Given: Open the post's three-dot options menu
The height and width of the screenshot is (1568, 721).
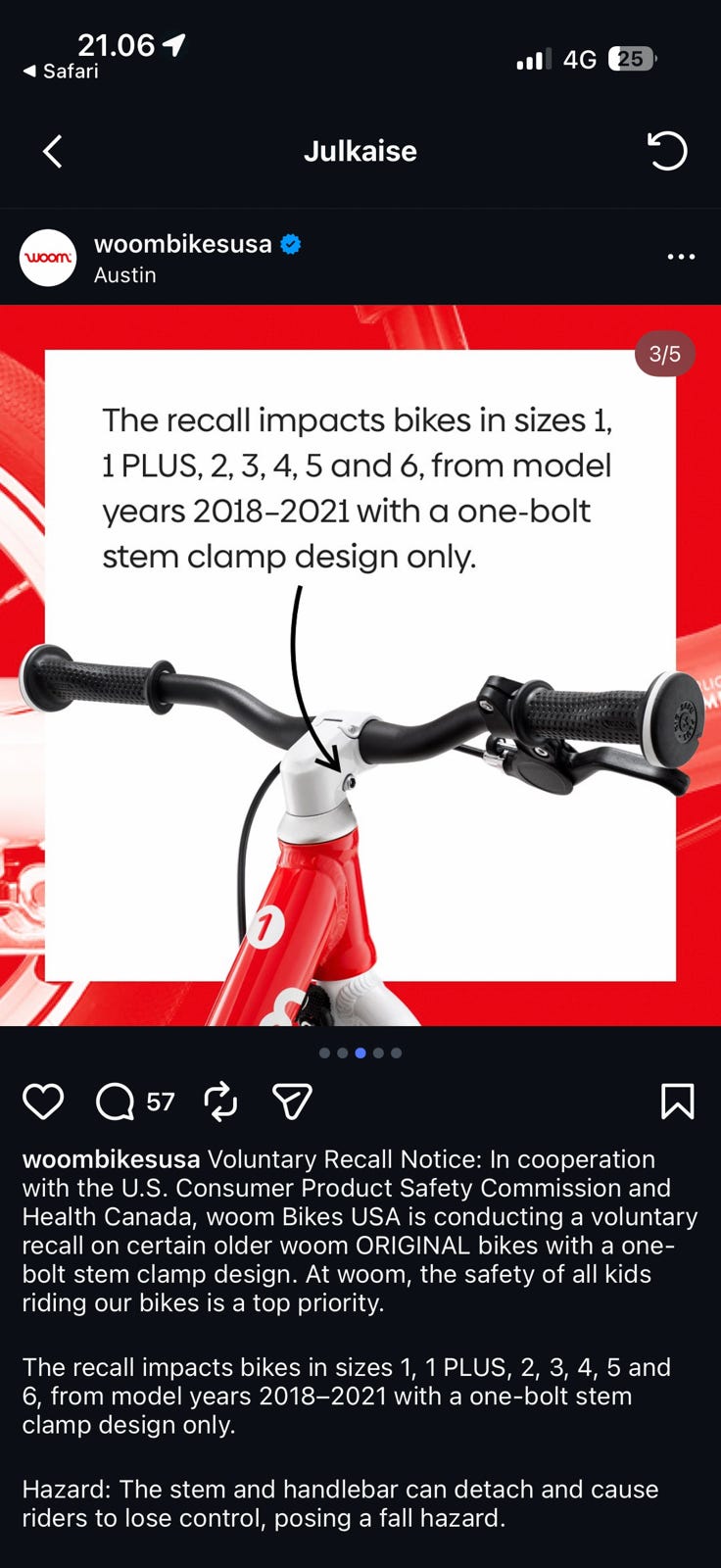Looking at the screenshot, I should point(681,257).
